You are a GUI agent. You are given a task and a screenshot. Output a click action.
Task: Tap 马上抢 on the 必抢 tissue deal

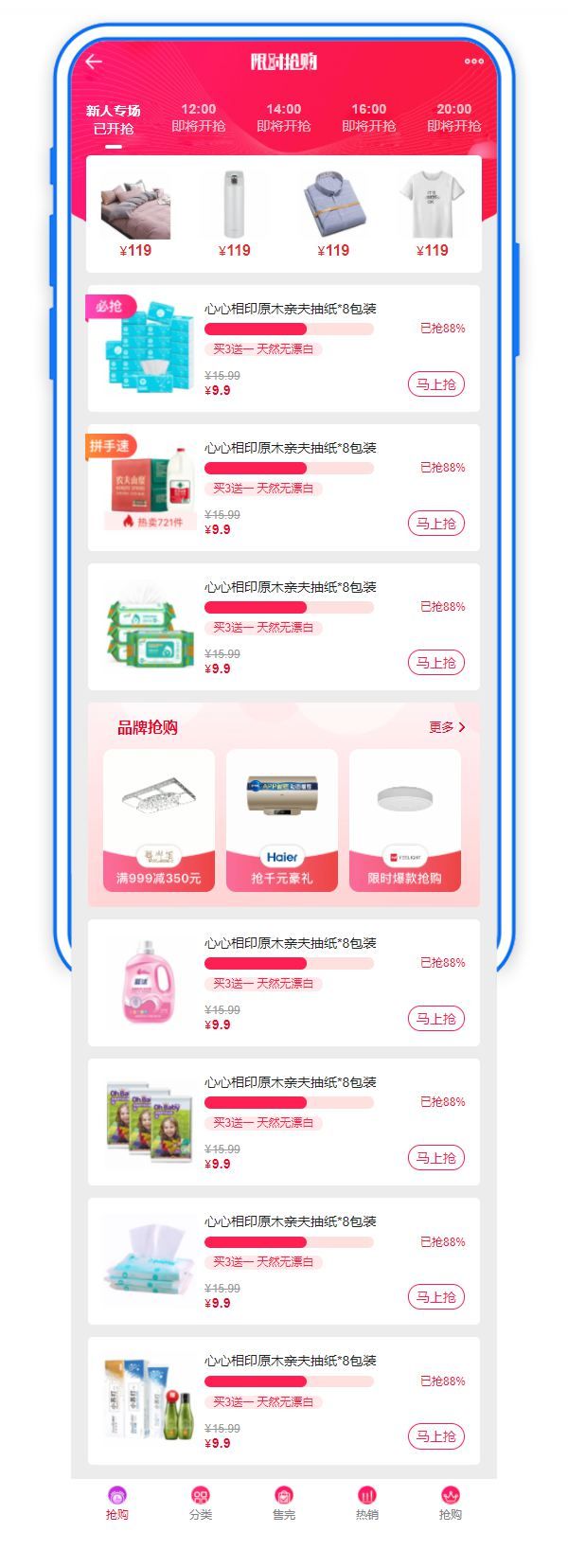[x=436, y=384]
